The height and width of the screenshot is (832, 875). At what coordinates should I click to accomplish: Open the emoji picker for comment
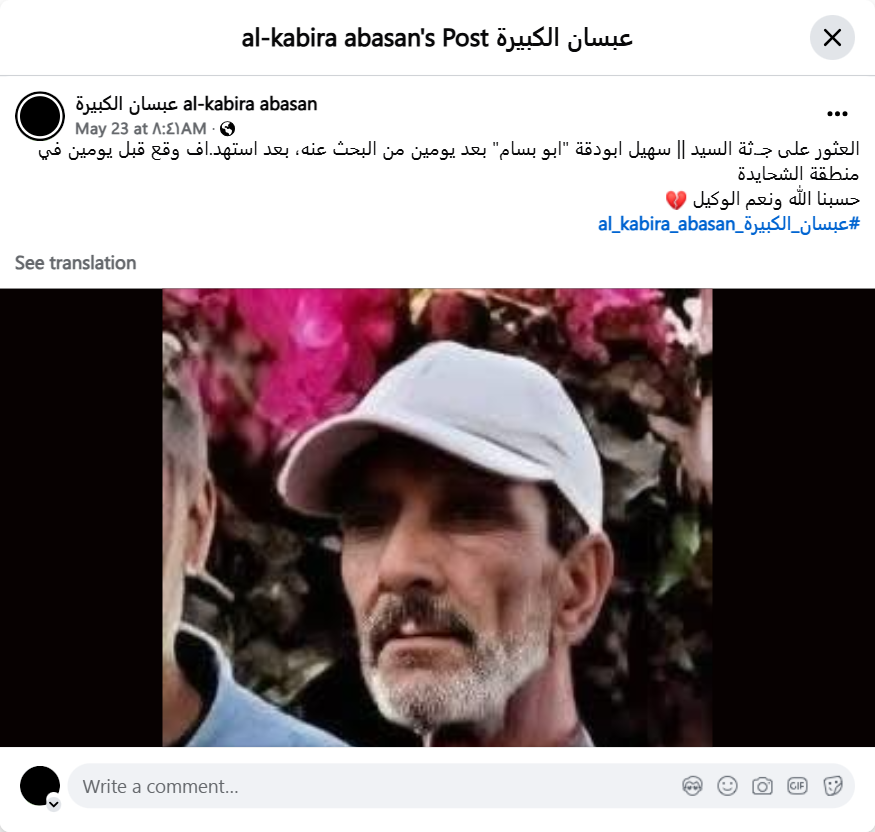coord(727,786)
